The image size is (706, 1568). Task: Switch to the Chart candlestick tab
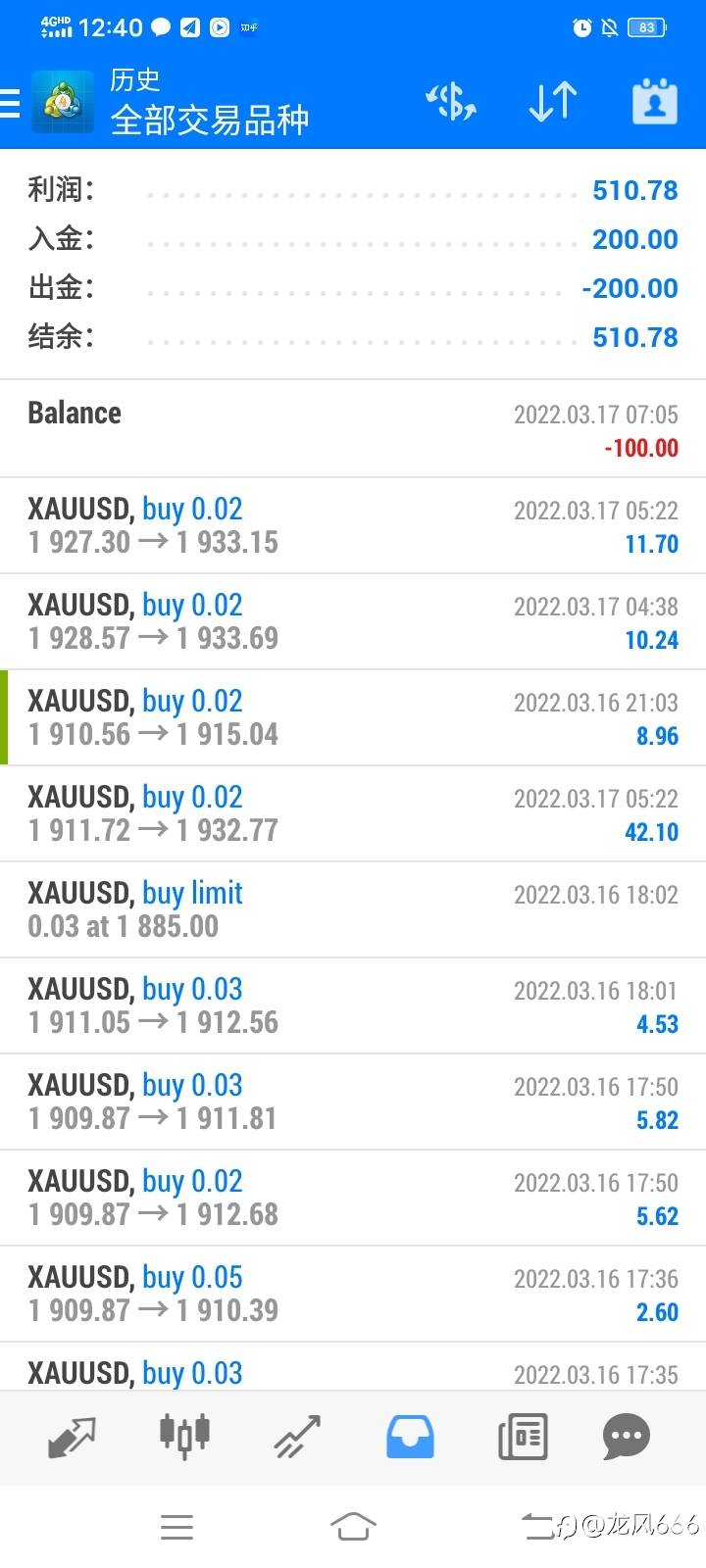(x=184, y=1435)
